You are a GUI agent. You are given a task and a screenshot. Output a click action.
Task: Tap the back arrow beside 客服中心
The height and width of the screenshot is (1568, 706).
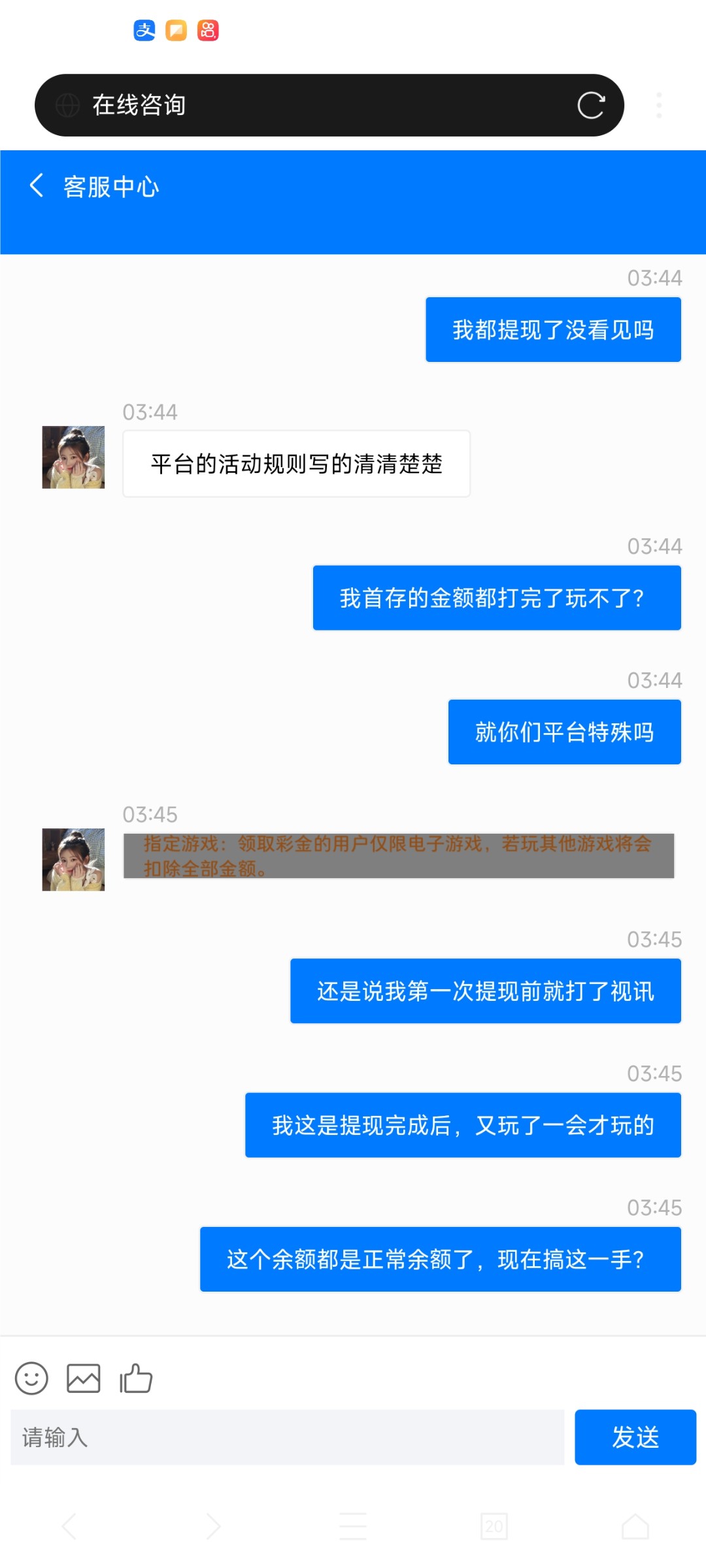coord(35,186)
